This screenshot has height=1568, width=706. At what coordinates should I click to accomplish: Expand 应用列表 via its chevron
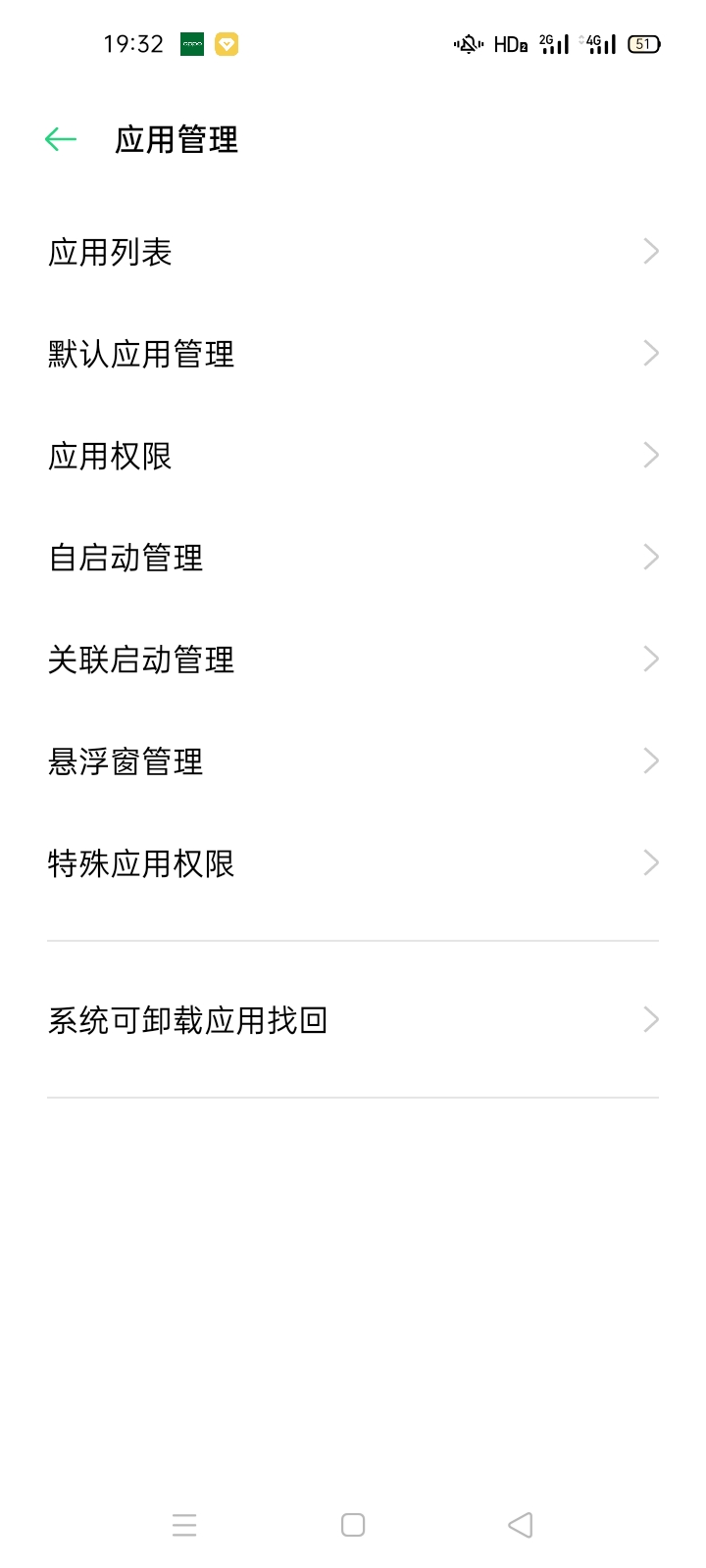coord(650,251)
